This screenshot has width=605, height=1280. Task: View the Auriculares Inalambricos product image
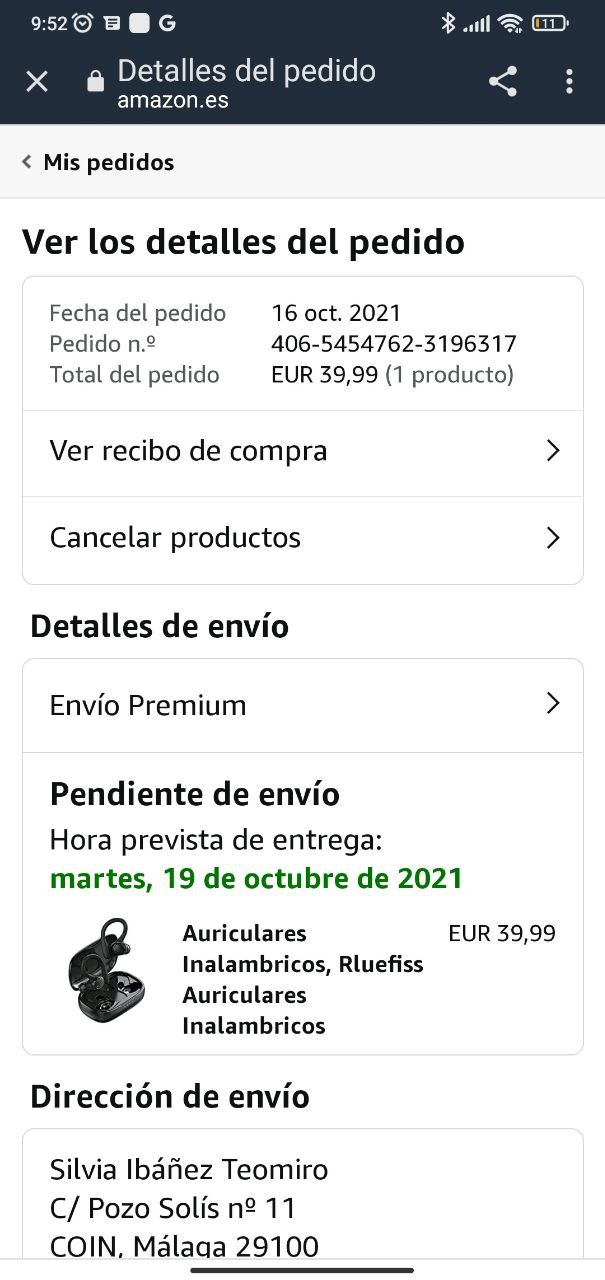pos(105,969)
